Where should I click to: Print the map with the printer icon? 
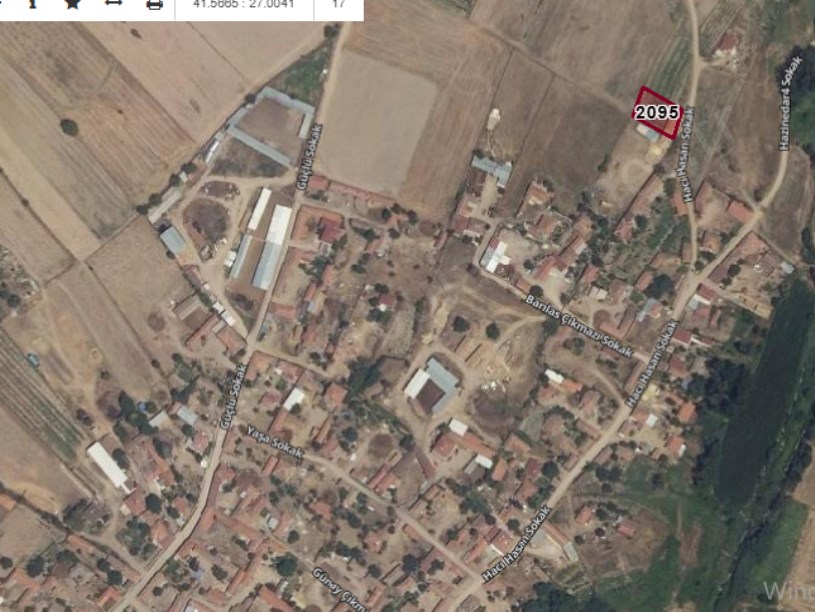click(154, 4)
